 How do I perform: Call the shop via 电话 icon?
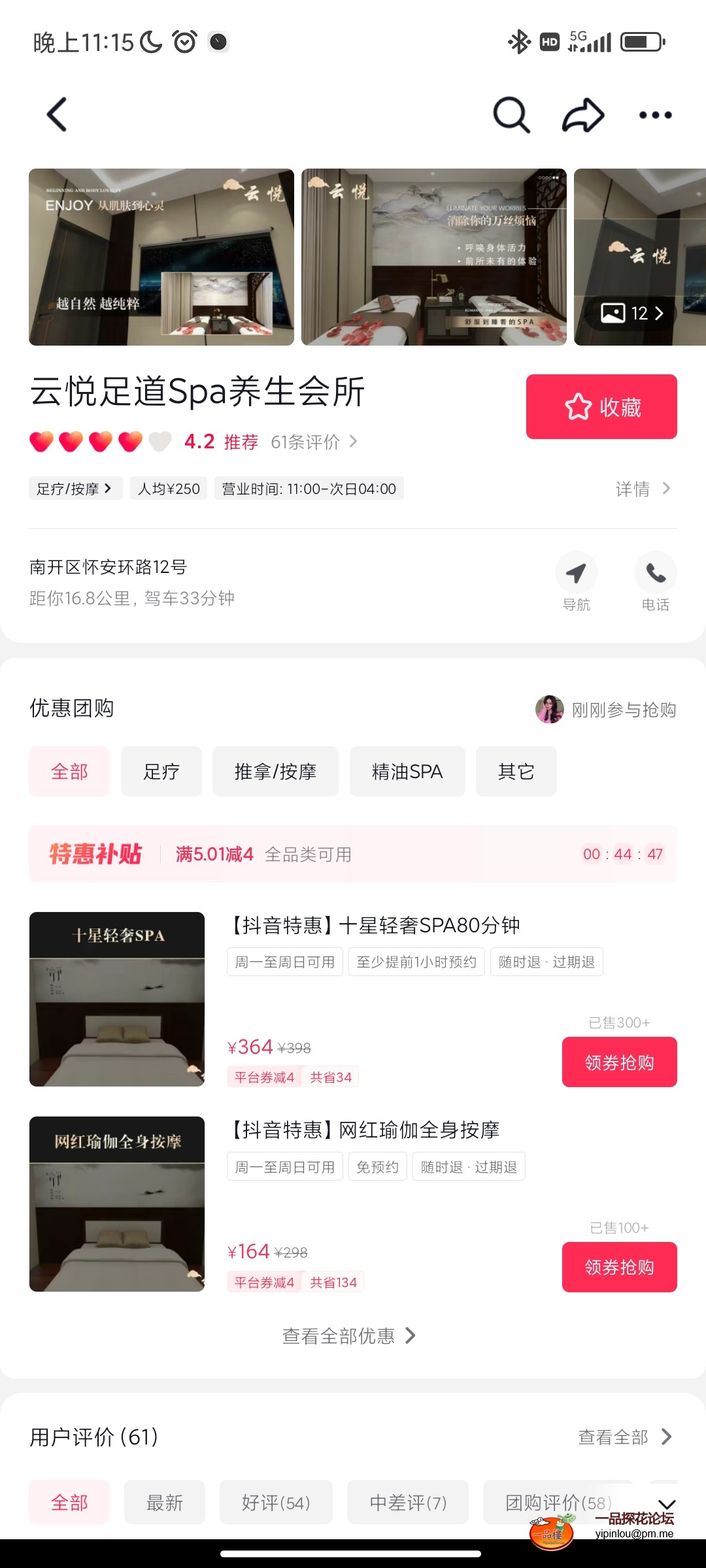point(655,581)
